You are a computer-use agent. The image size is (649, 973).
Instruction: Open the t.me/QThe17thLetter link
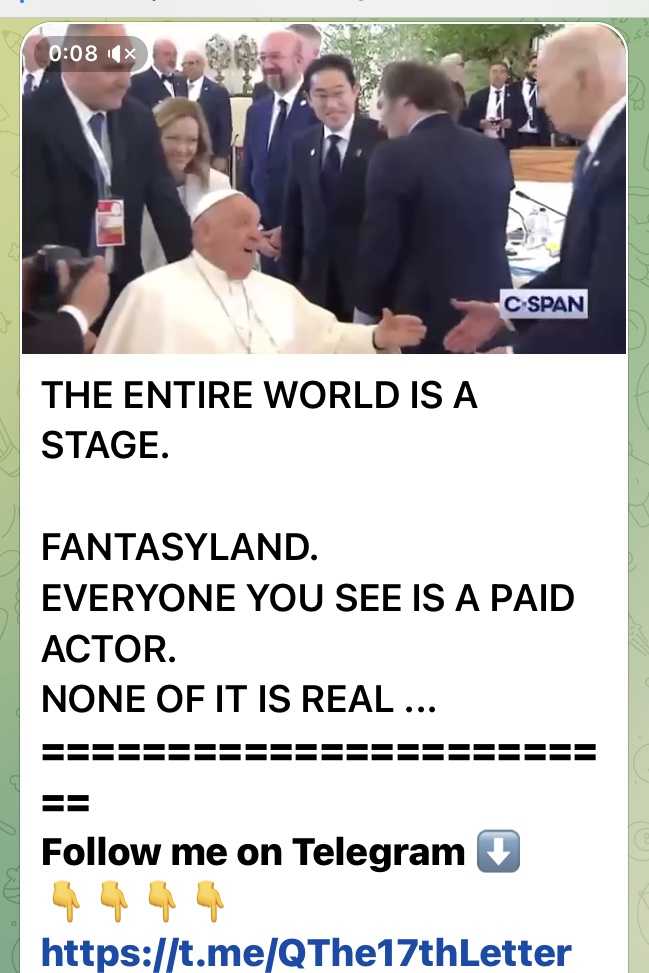click(x=305, y=951)
